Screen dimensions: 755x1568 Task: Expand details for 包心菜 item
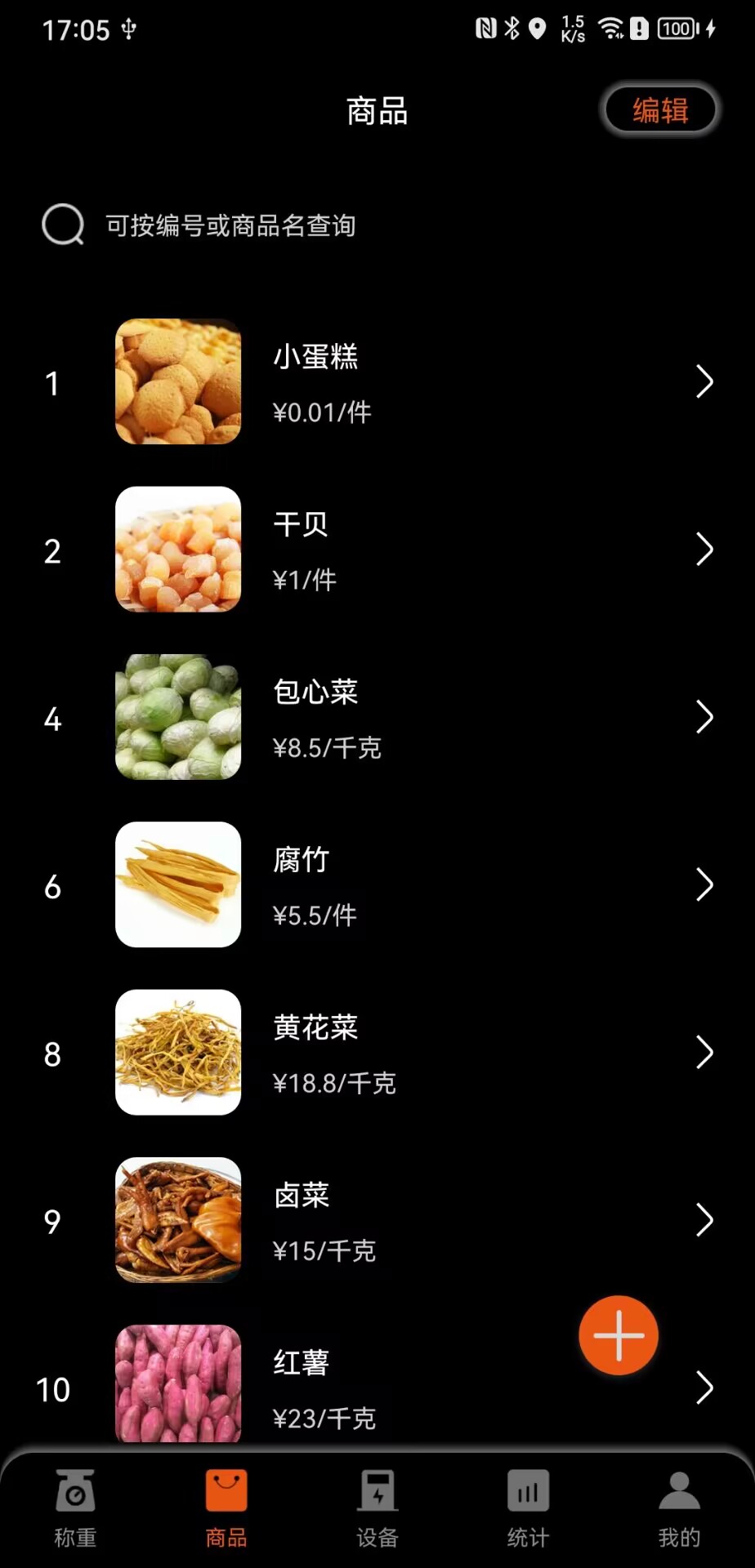click(x=705, y=717)
